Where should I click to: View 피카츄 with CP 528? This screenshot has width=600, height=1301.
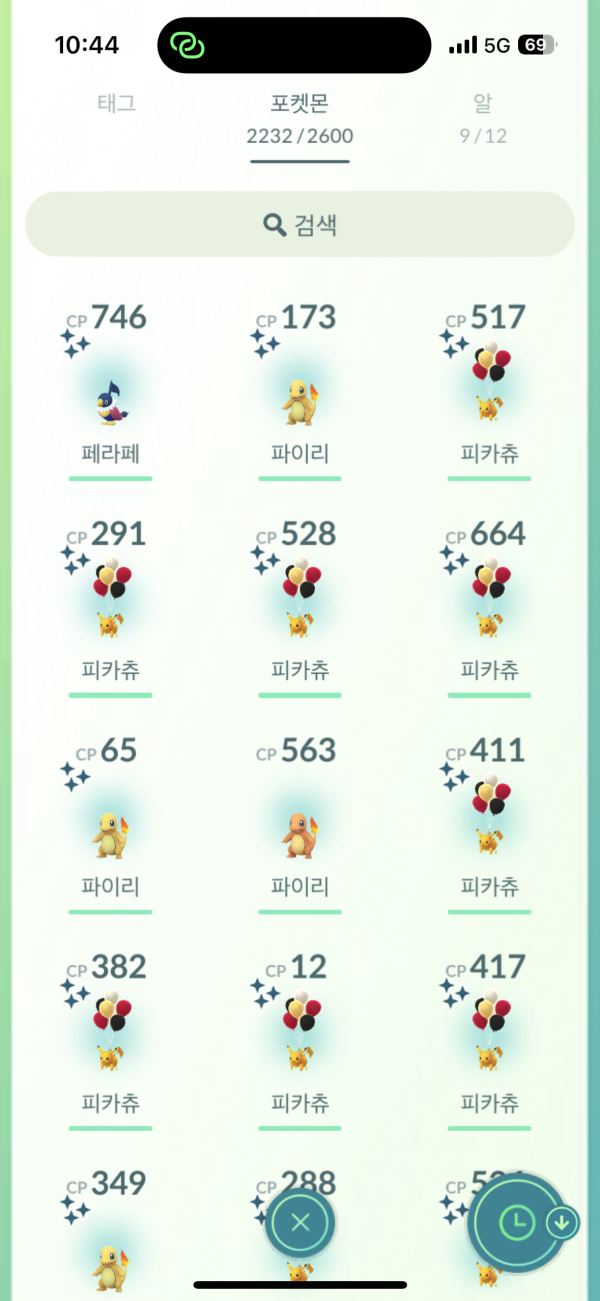point(300,607)
